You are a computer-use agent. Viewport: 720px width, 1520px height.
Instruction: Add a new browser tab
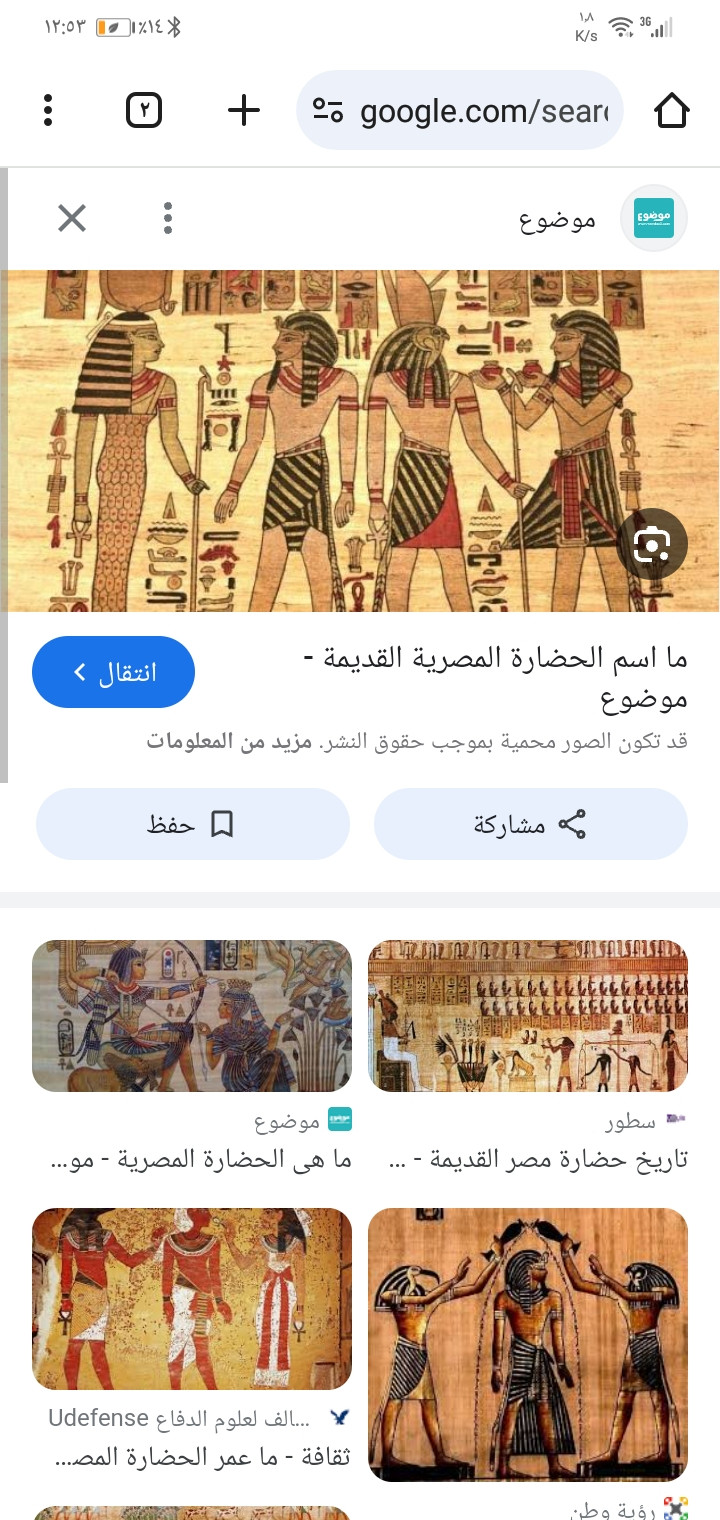[x=244, y=110]
